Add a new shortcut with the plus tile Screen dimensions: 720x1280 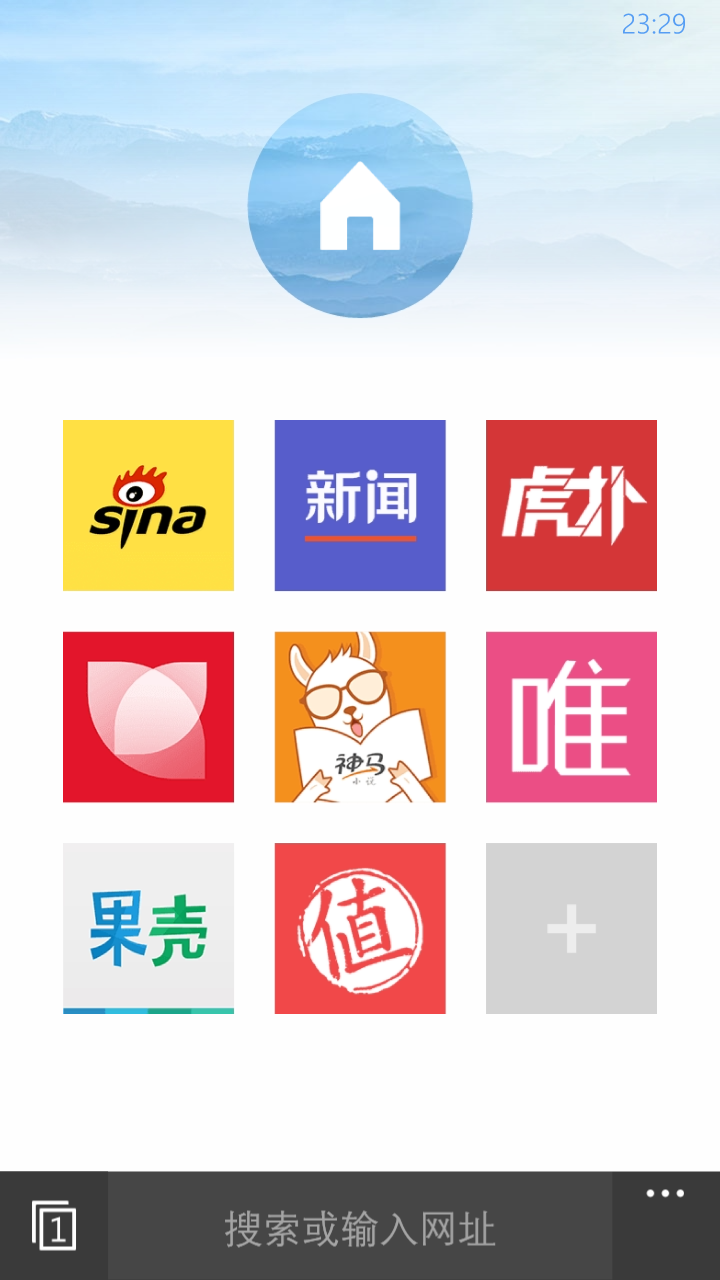coord(571,928)
